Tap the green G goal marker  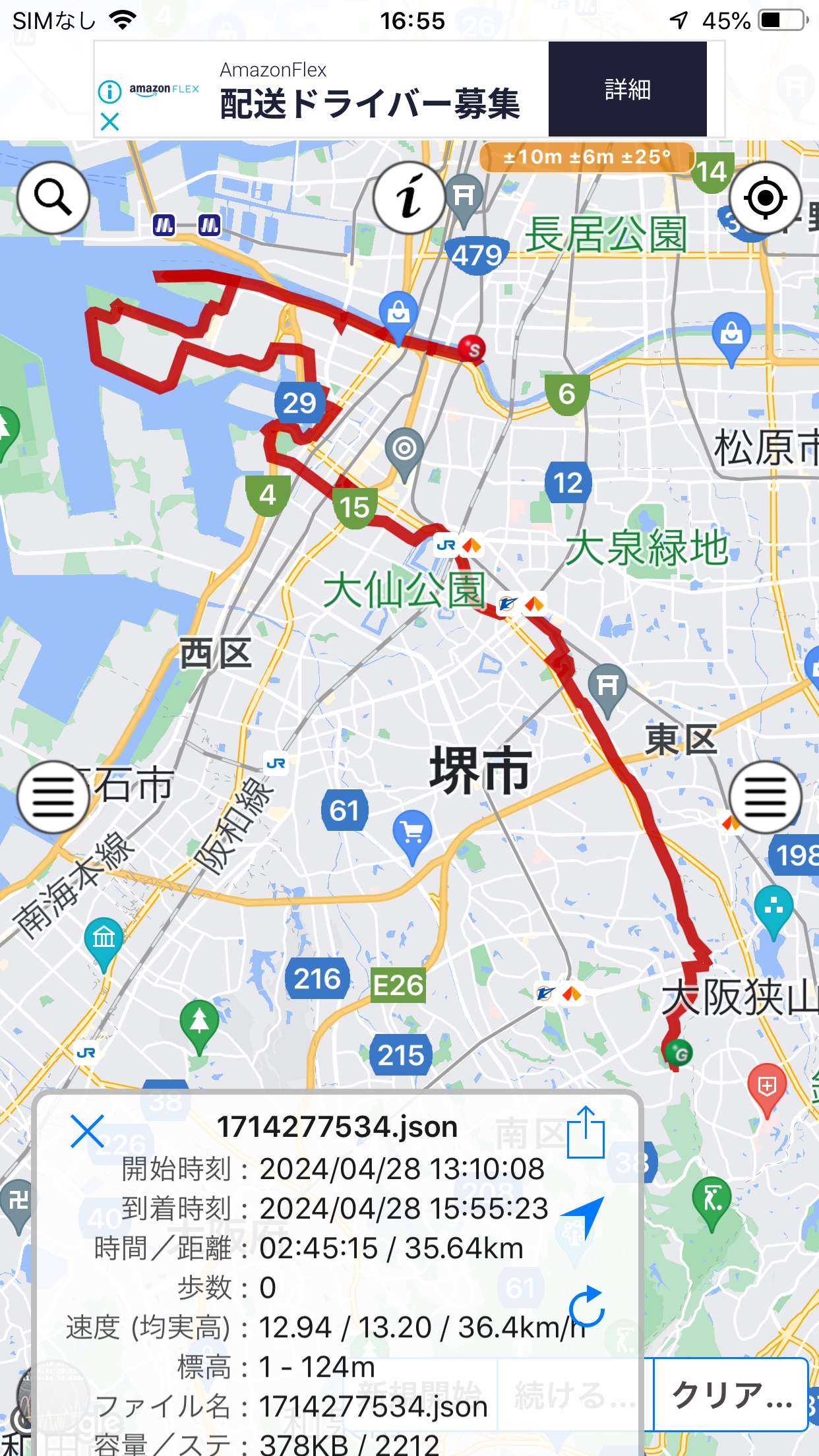point(679,1052)
